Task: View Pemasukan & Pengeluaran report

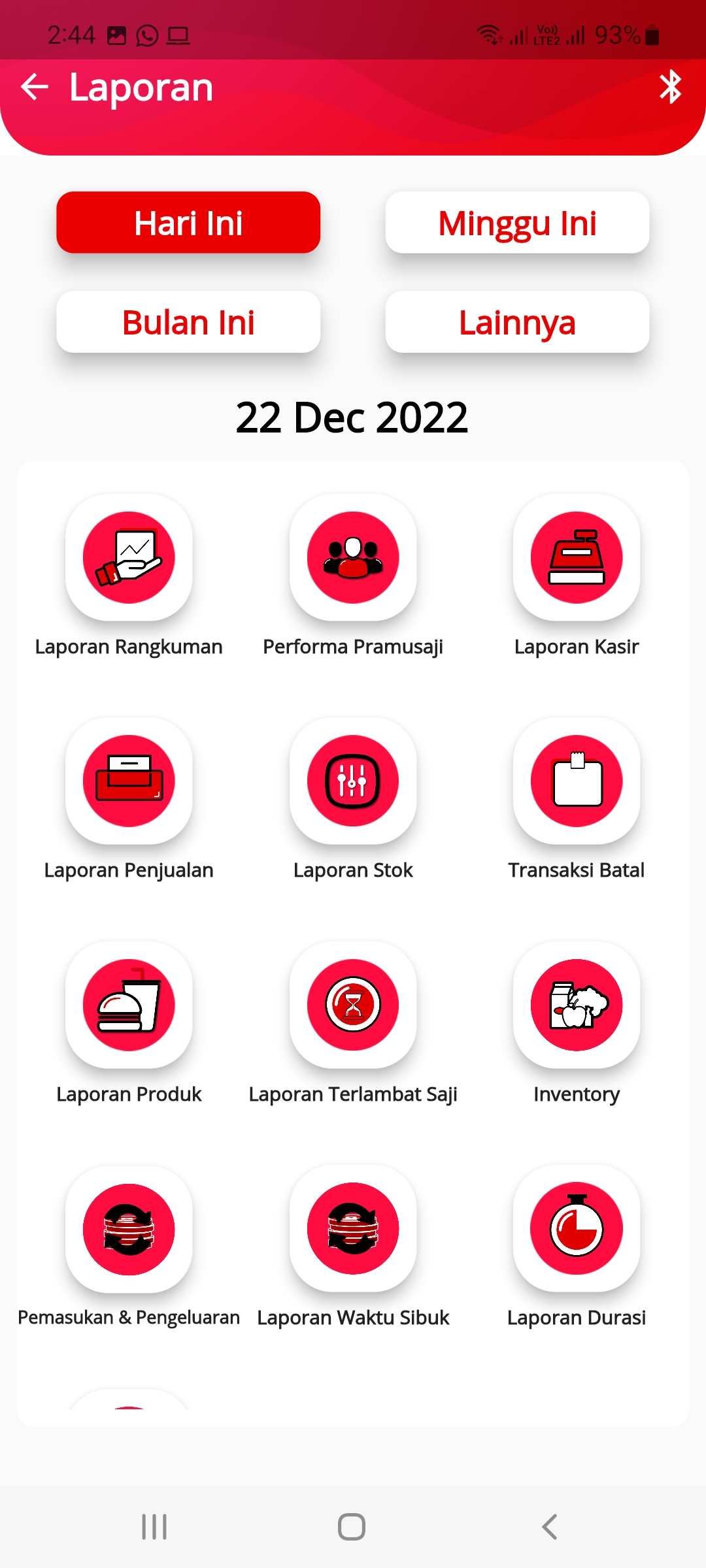Action: 129,1229
